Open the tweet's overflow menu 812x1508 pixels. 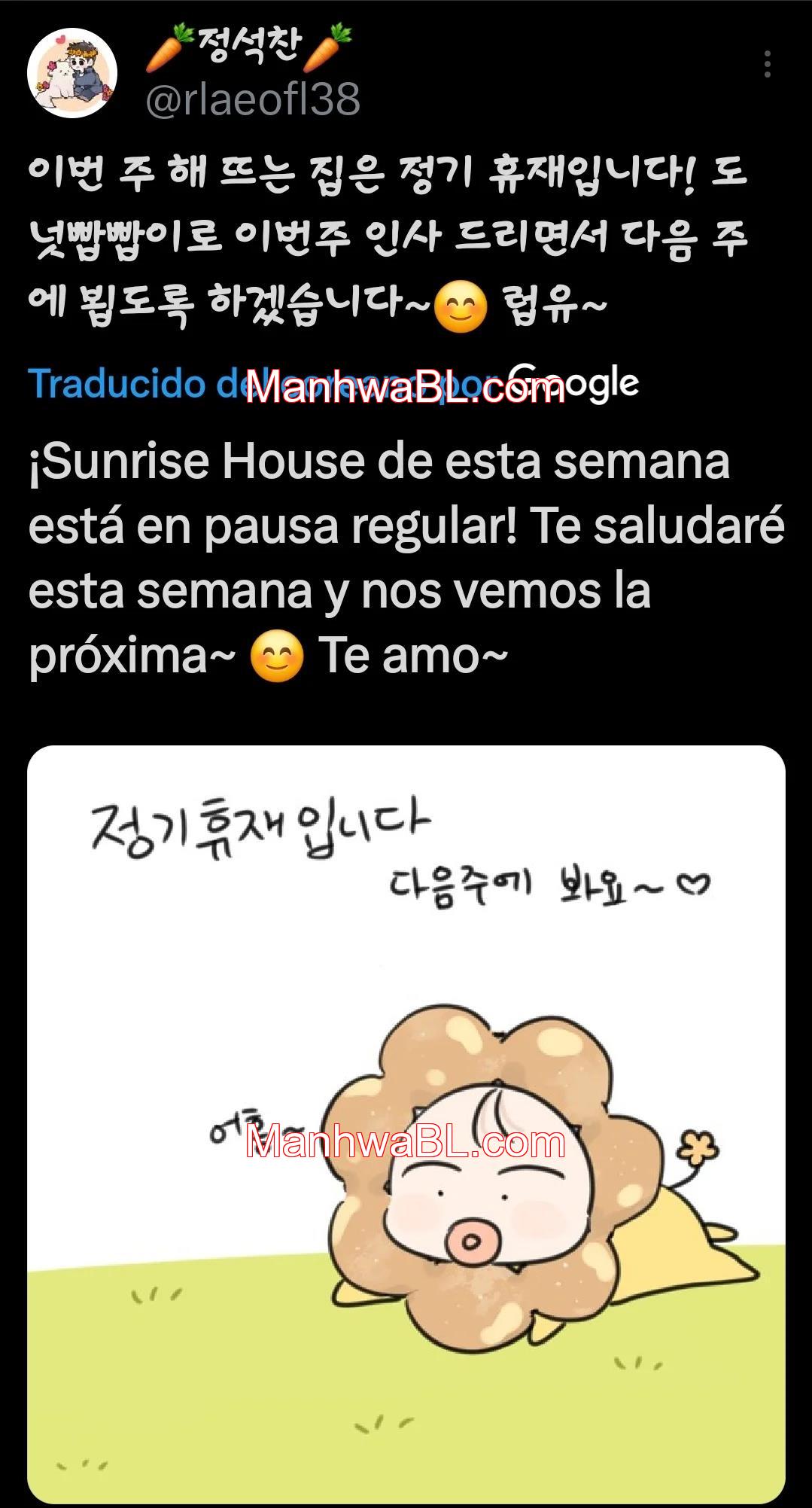tap(767, 65)
